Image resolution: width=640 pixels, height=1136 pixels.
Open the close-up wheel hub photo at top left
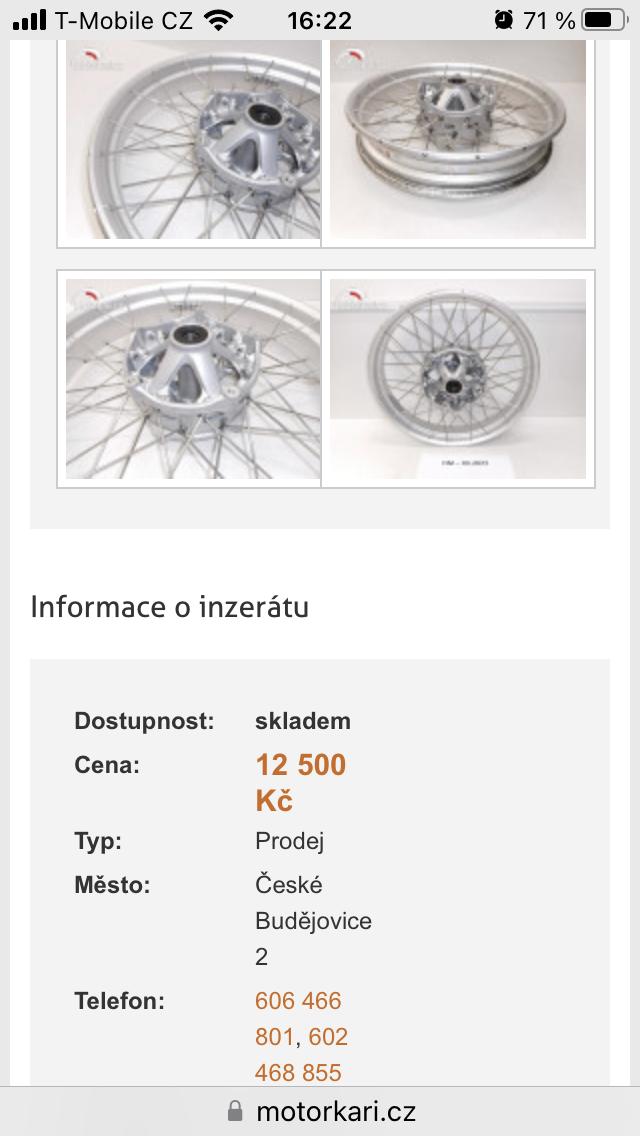pos(190,142)
